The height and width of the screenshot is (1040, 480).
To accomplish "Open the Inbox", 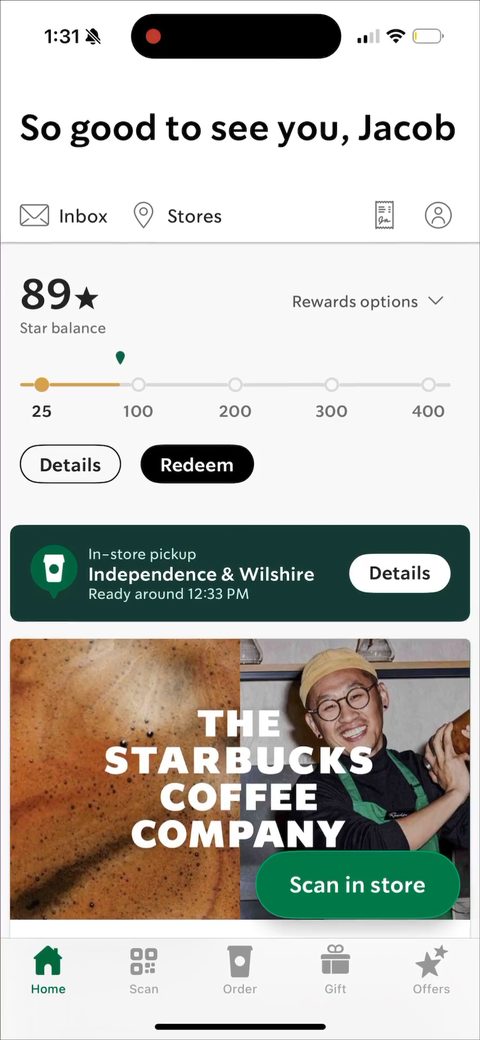I will pyautogui.click(x=64, y=216).
